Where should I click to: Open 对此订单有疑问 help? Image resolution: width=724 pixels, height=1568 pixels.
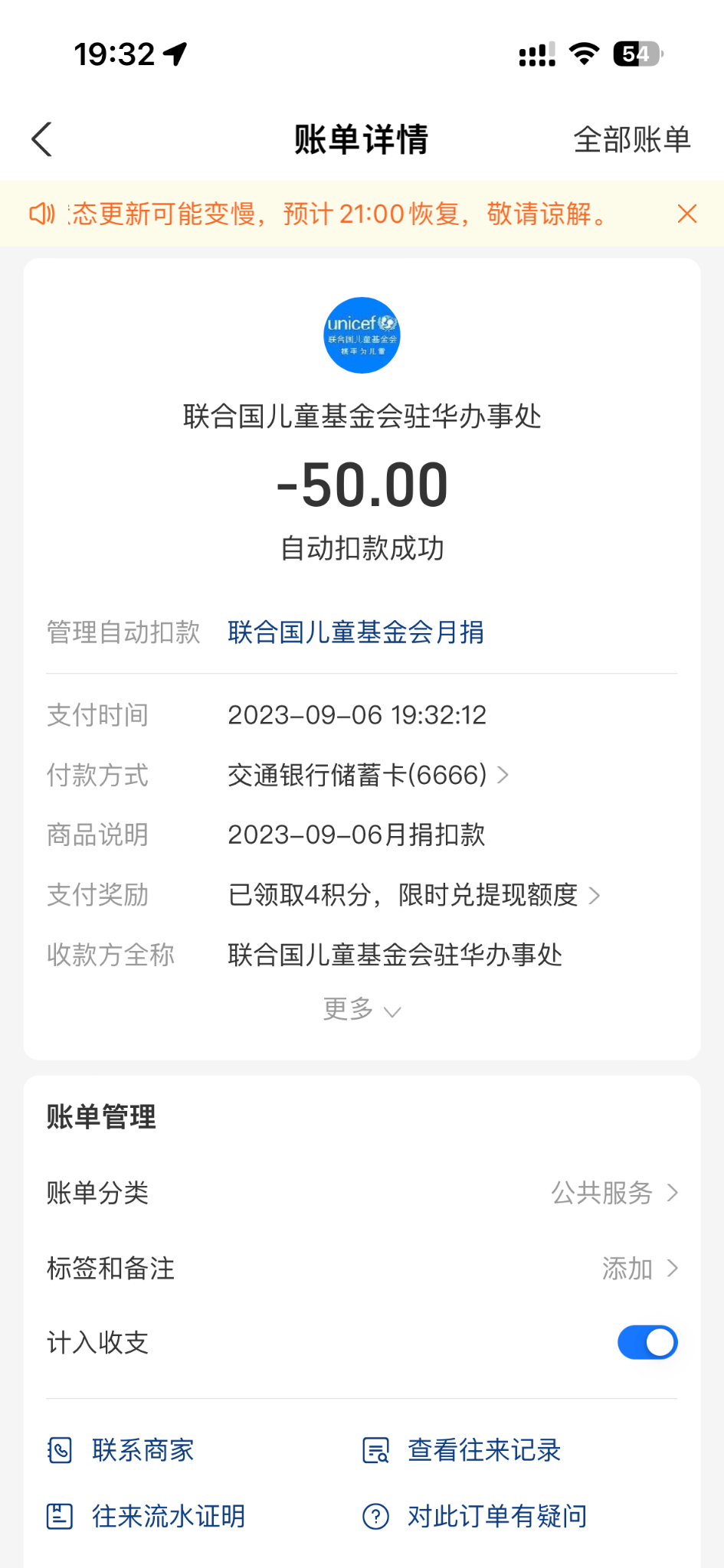pyautogui.click(x=475, y=1516)
